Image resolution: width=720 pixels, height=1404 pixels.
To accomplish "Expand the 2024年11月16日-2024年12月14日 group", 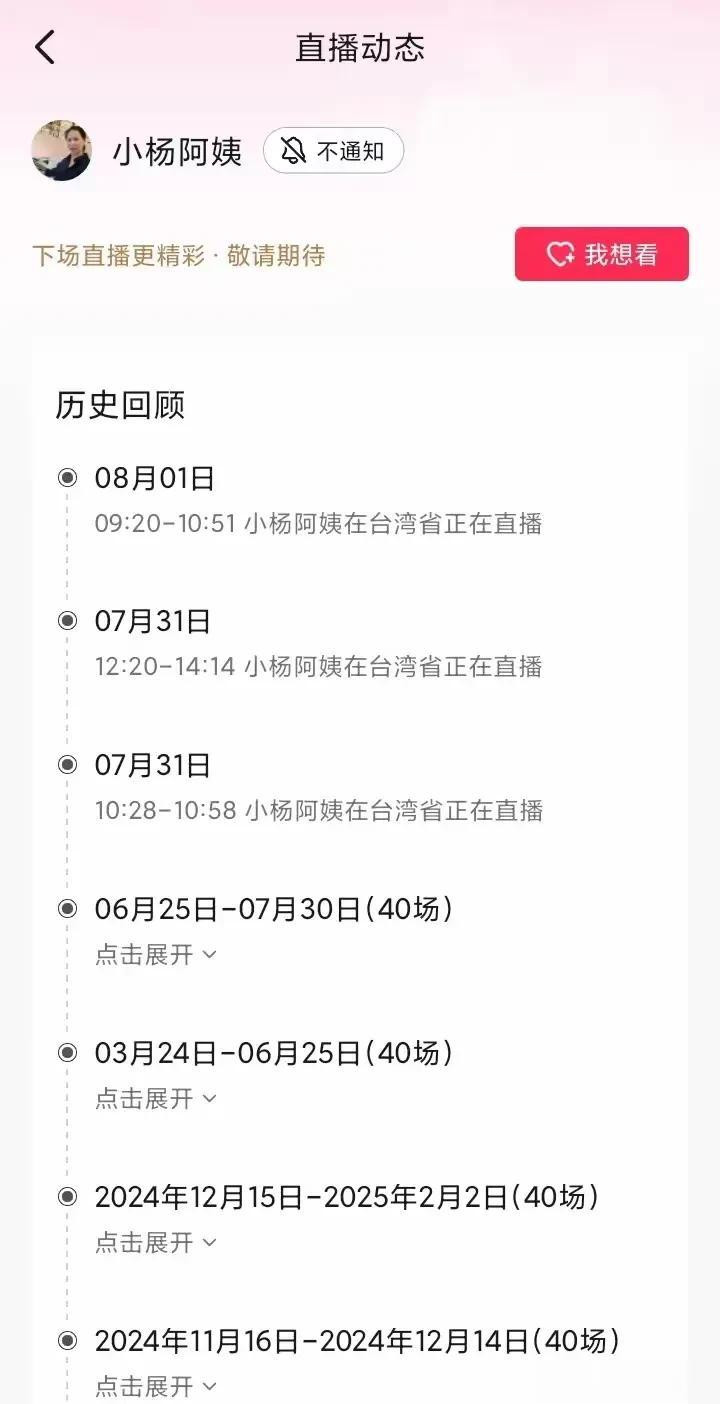I will pos(156,1386).
